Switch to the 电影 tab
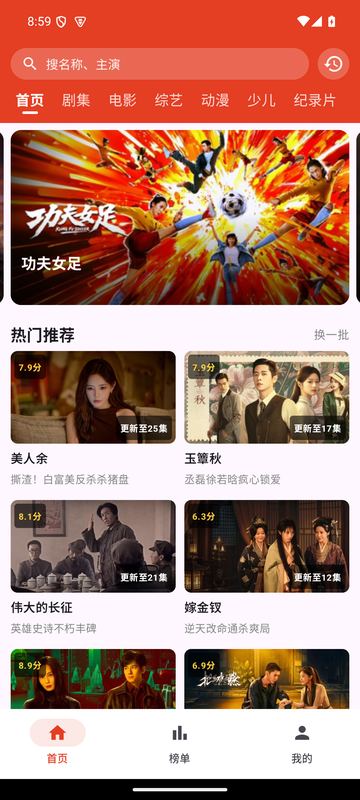This screenshot has height=800, width=360. 122,100
